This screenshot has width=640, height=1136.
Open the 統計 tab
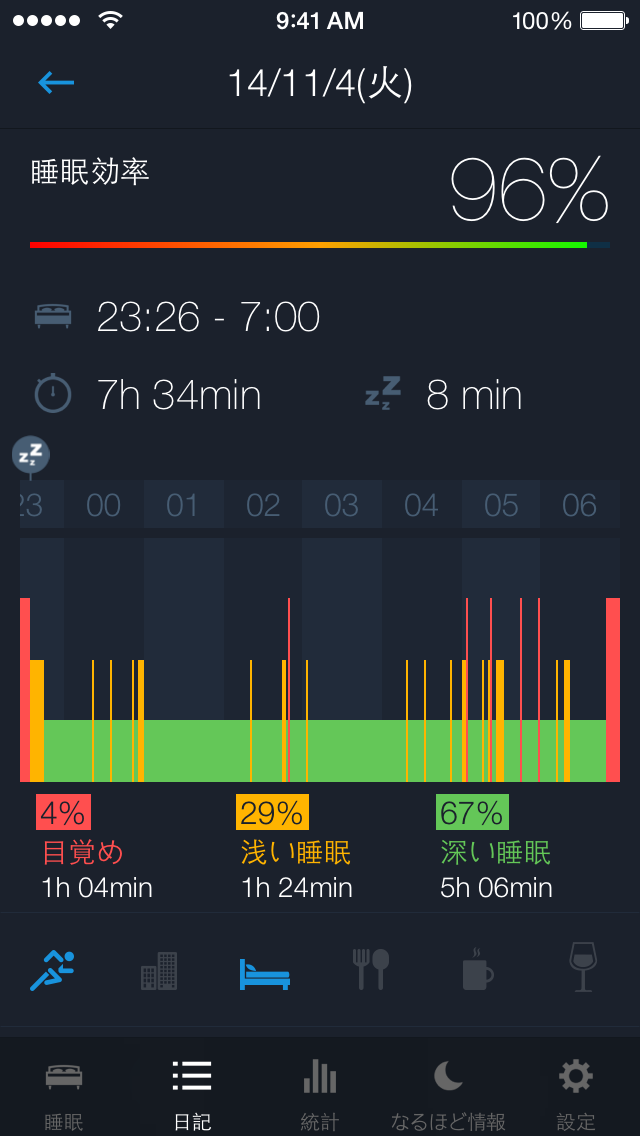click(320, 1093)
